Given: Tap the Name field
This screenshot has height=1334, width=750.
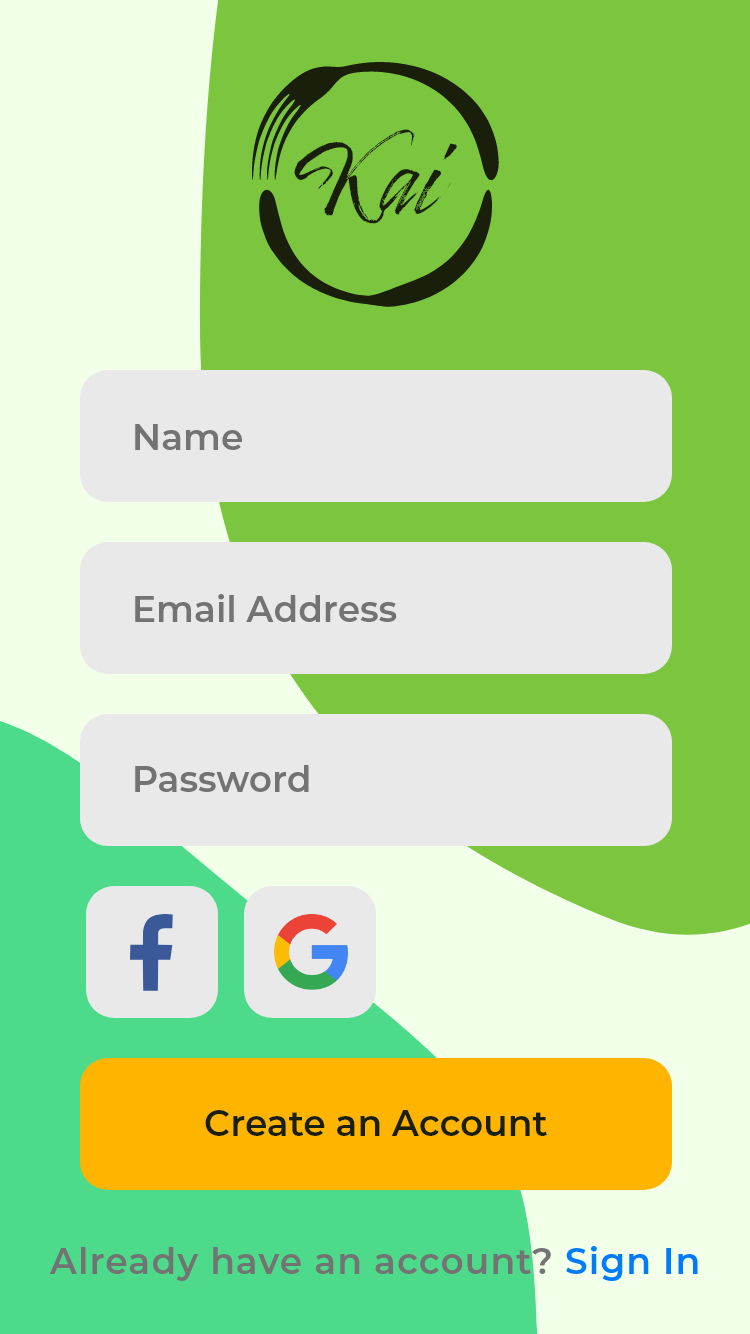Looking at the screenshot, I should pyautogui.click(x=376, y=436).
